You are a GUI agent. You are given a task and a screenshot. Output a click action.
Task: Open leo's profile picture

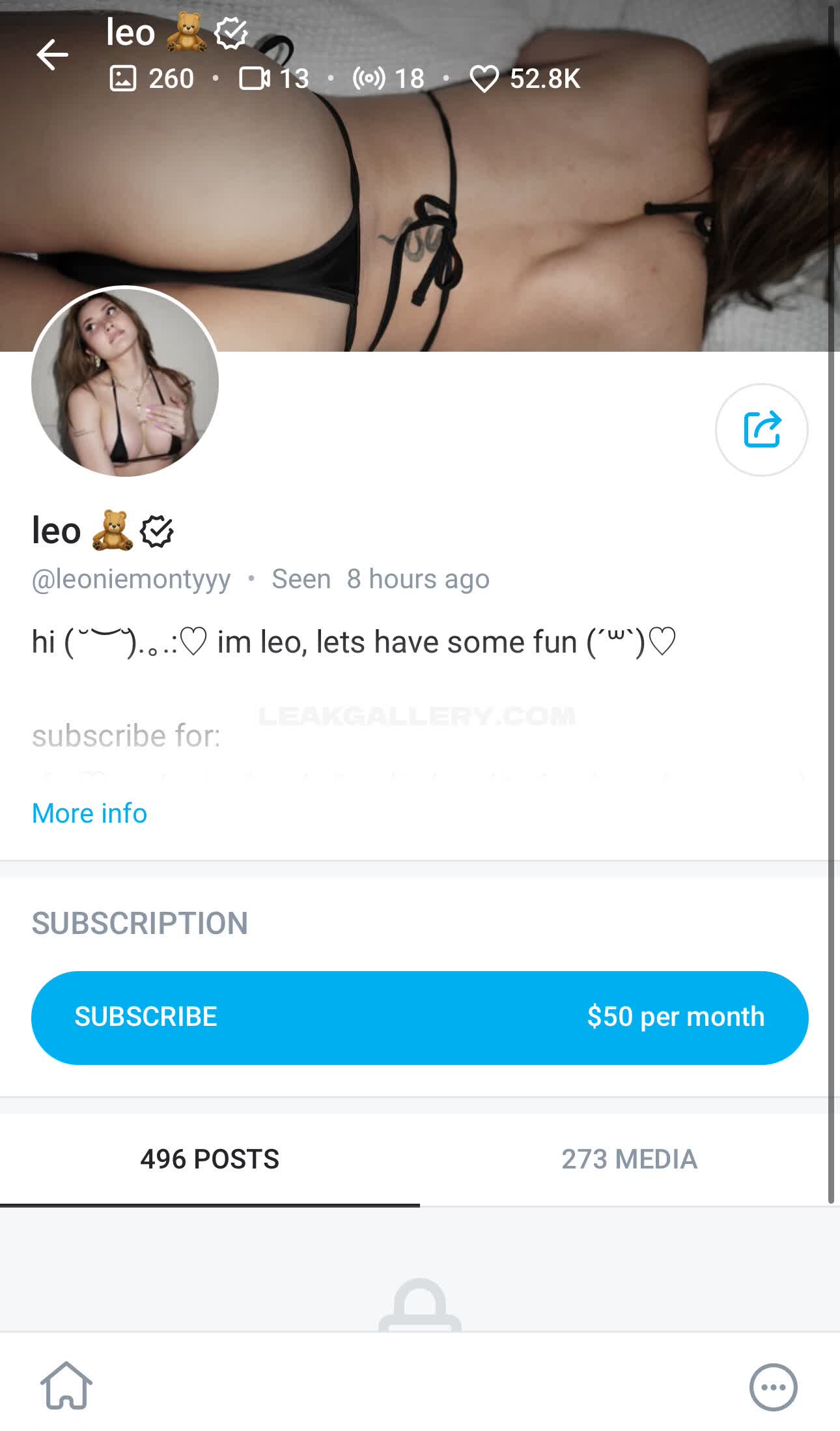125,382
